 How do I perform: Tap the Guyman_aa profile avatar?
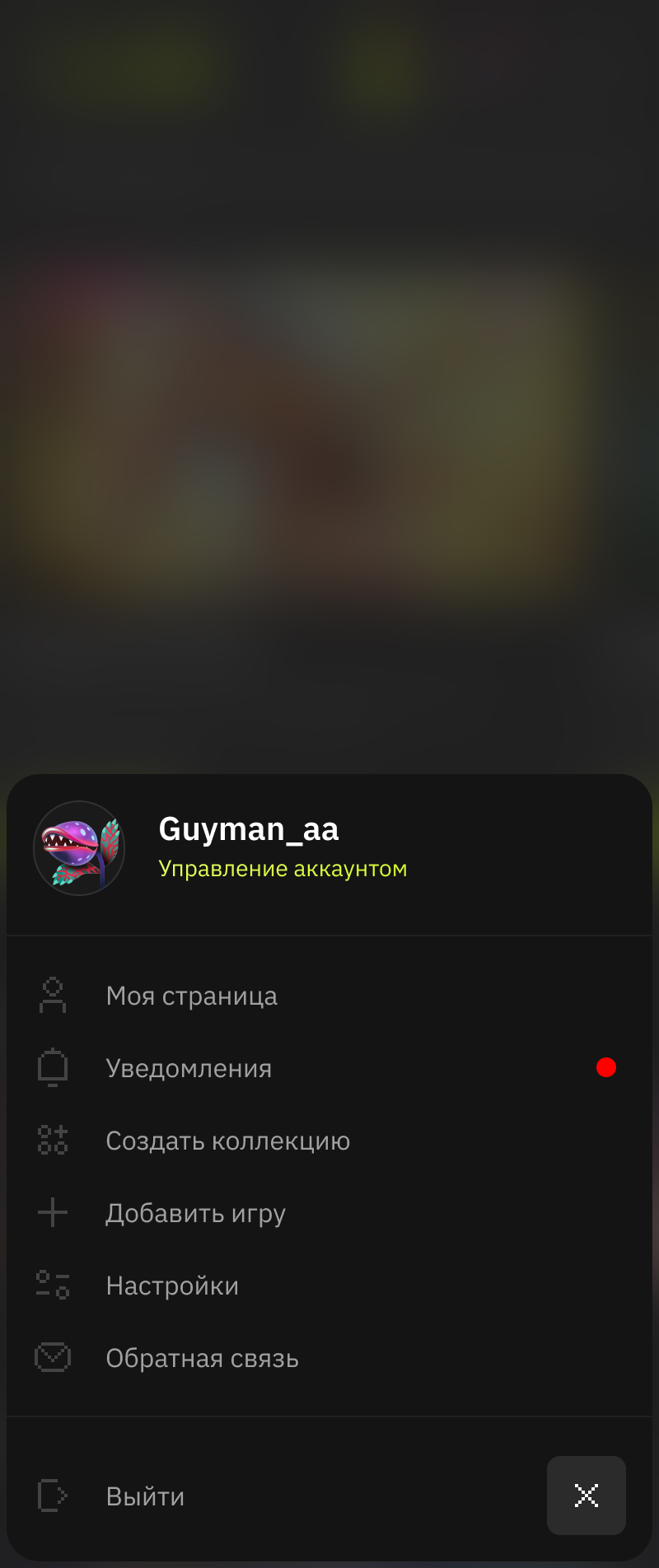pos(79,848)
